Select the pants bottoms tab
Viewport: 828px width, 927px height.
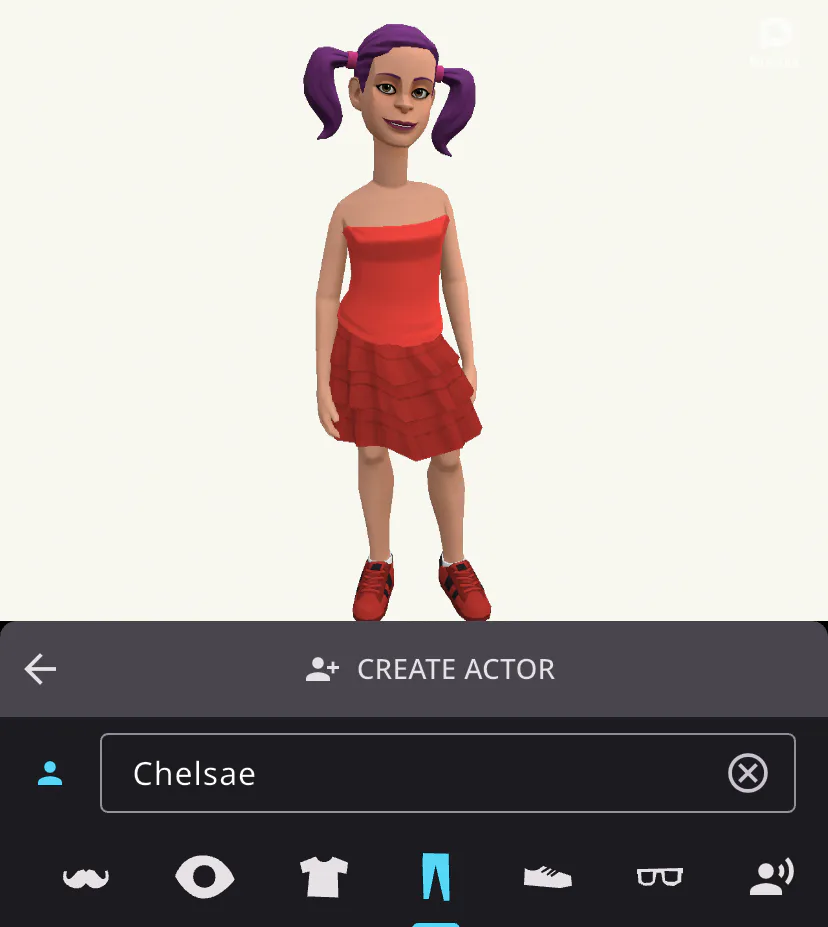436,877
